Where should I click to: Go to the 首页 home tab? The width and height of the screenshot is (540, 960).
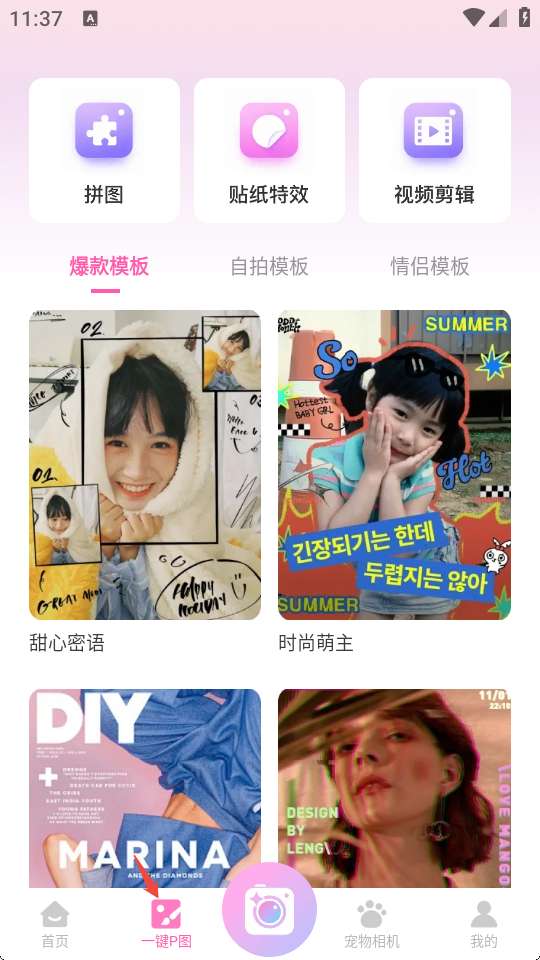[55, 924]
